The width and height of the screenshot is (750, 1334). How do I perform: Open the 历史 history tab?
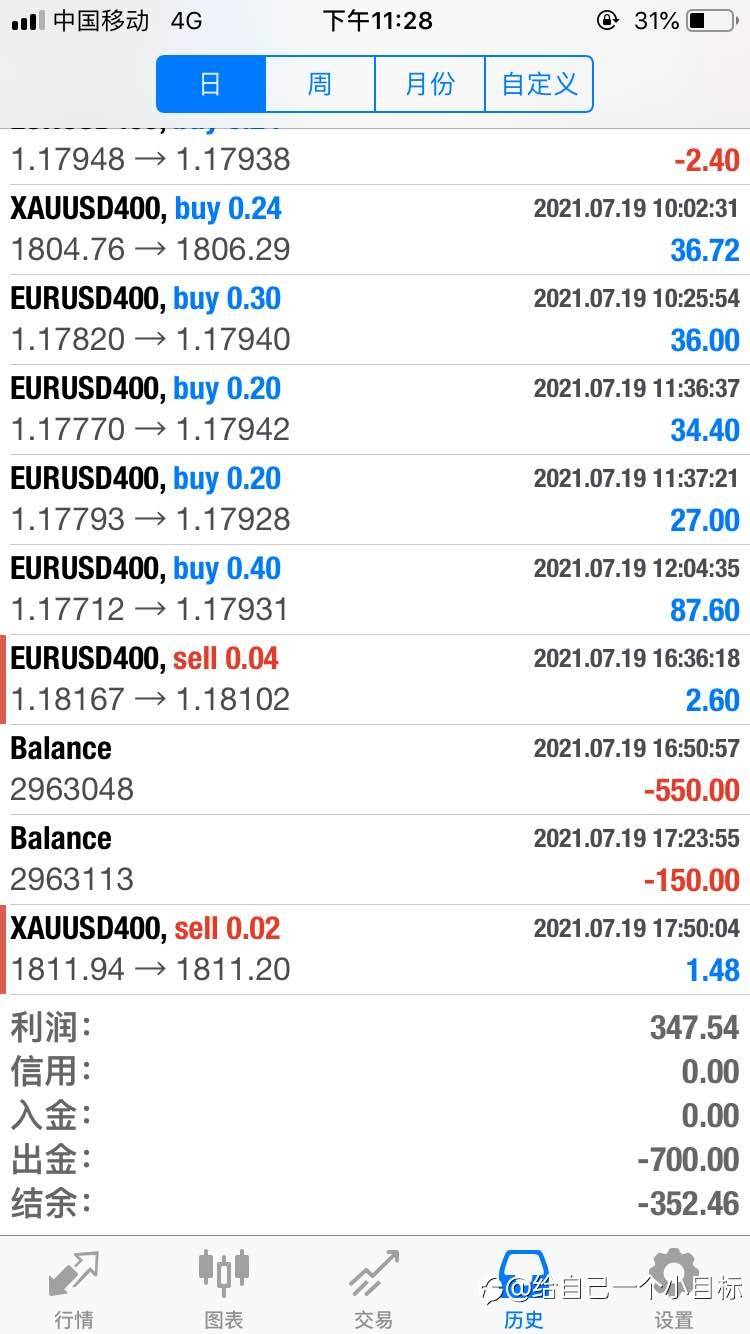pos(524,1288)
